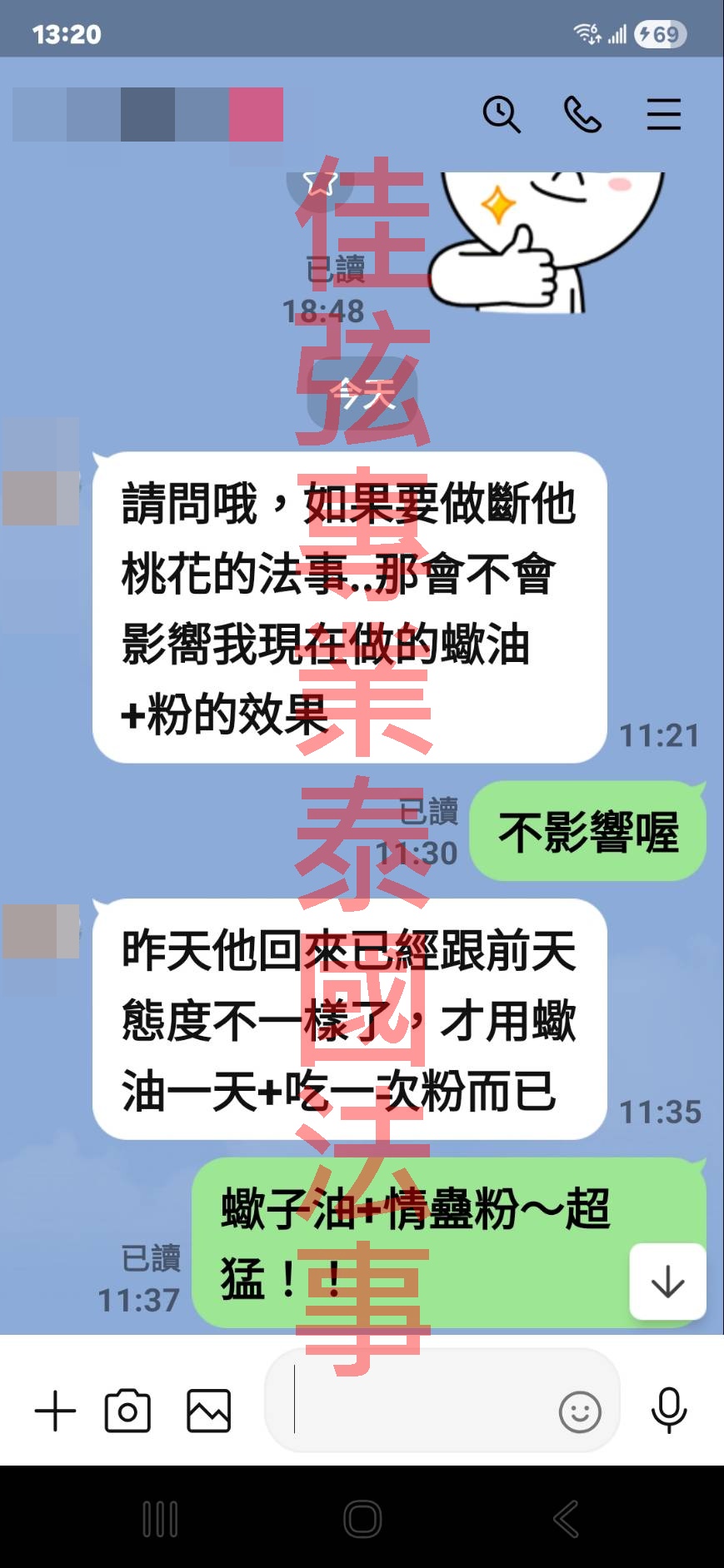Start a voice call from the chat header
This screenshot has width=724, height=1568.
click(x=582, y=114)
